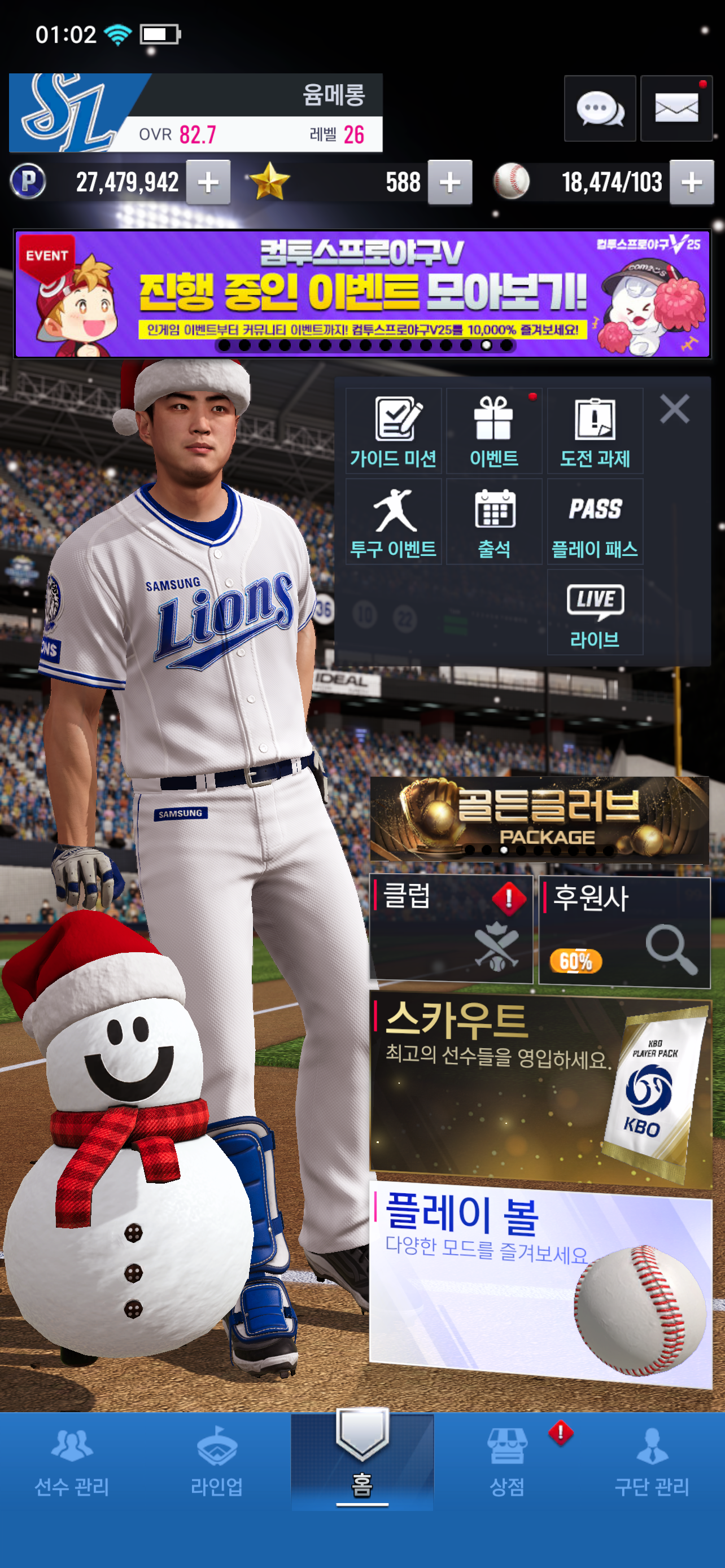Open 투구 이벤트
Viewport: 725px width, 1568px height.
click(x=393, y=522)
